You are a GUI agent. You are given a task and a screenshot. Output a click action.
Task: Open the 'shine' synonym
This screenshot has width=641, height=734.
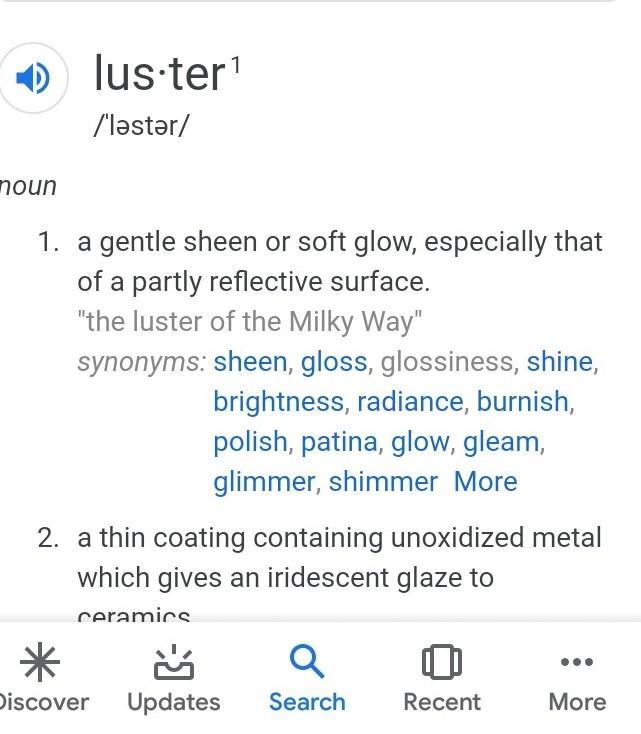[x=560, y=362]
